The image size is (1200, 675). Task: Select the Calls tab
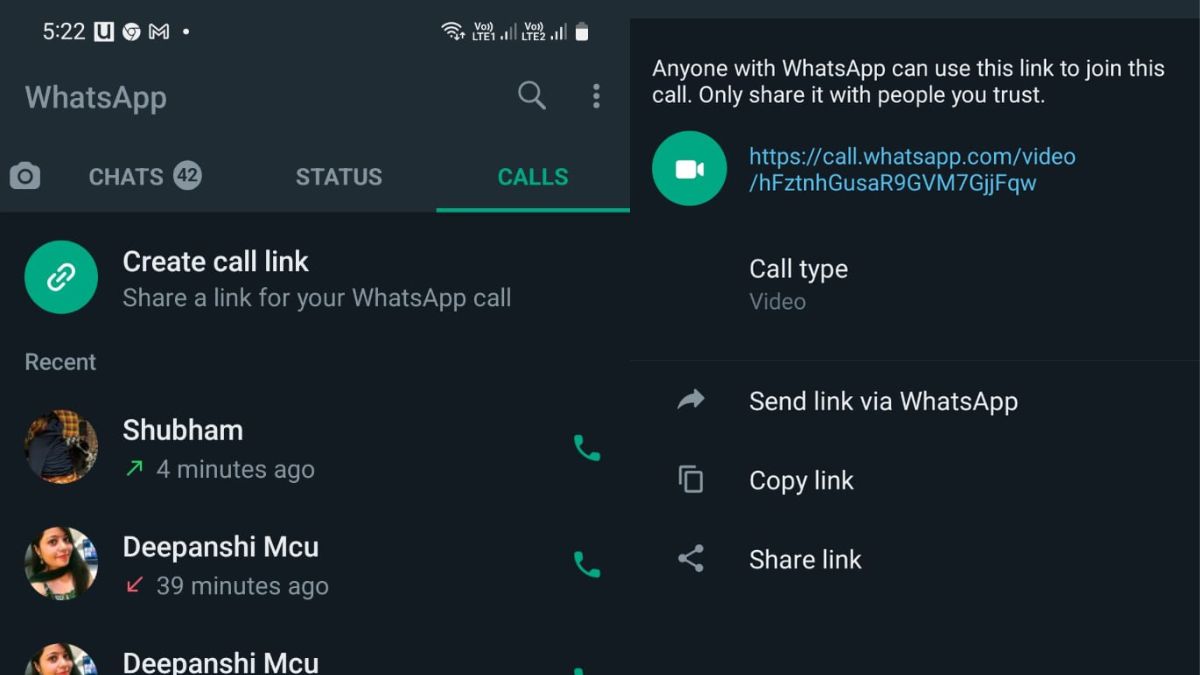532,177
